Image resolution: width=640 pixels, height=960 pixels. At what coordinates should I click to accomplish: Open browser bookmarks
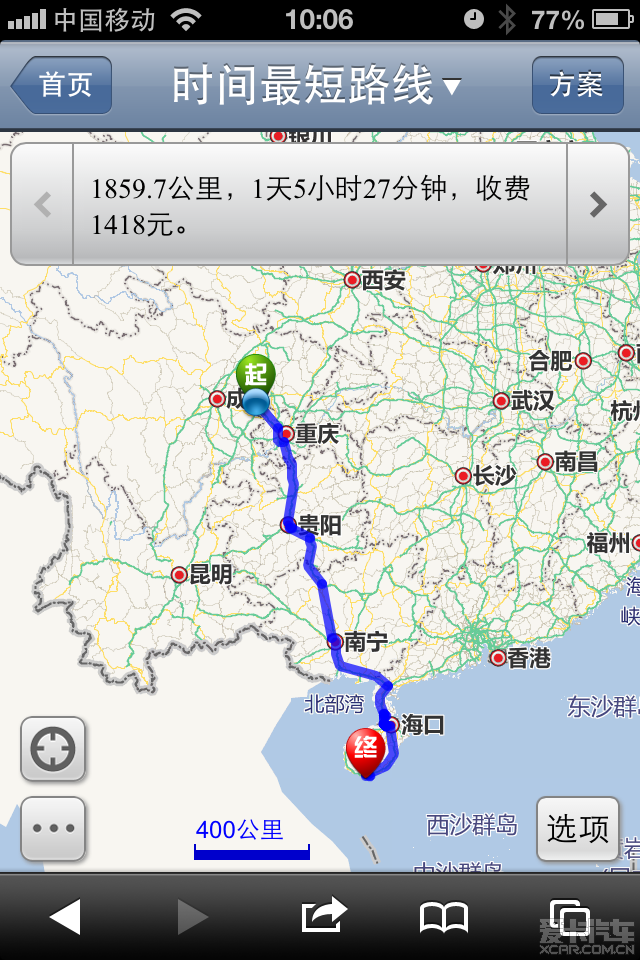444,916
